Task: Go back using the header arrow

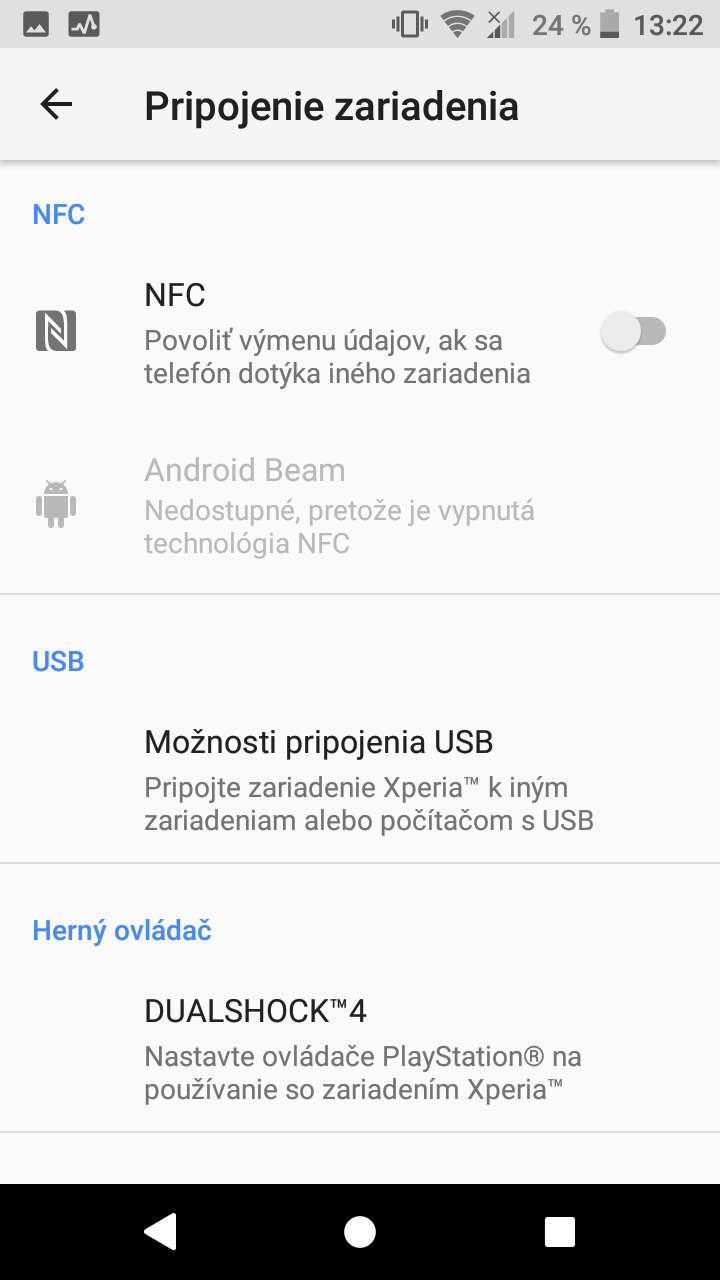Action: (x=56, y=105)
